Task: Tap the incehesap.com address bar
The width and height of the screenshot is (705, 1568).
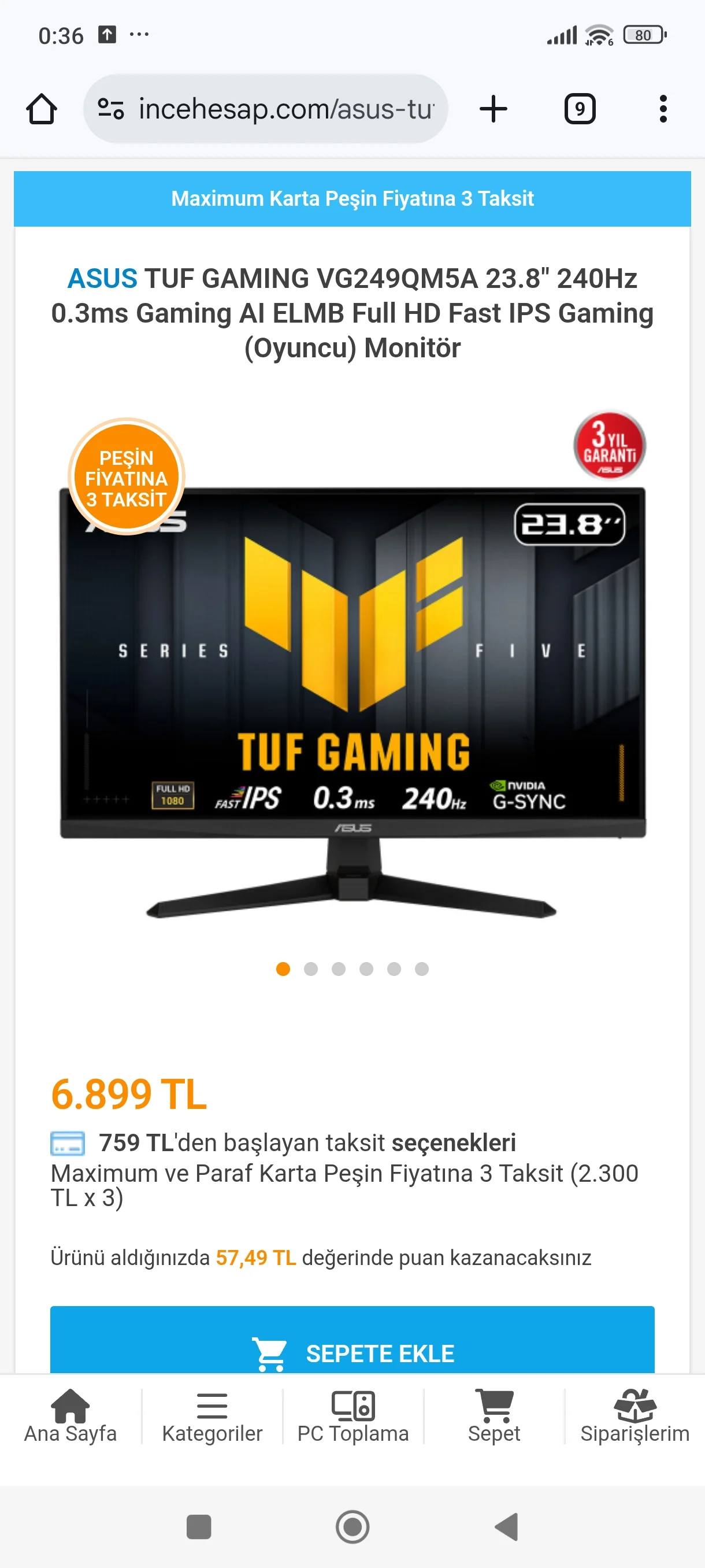Action: click(x=286, y=110)
